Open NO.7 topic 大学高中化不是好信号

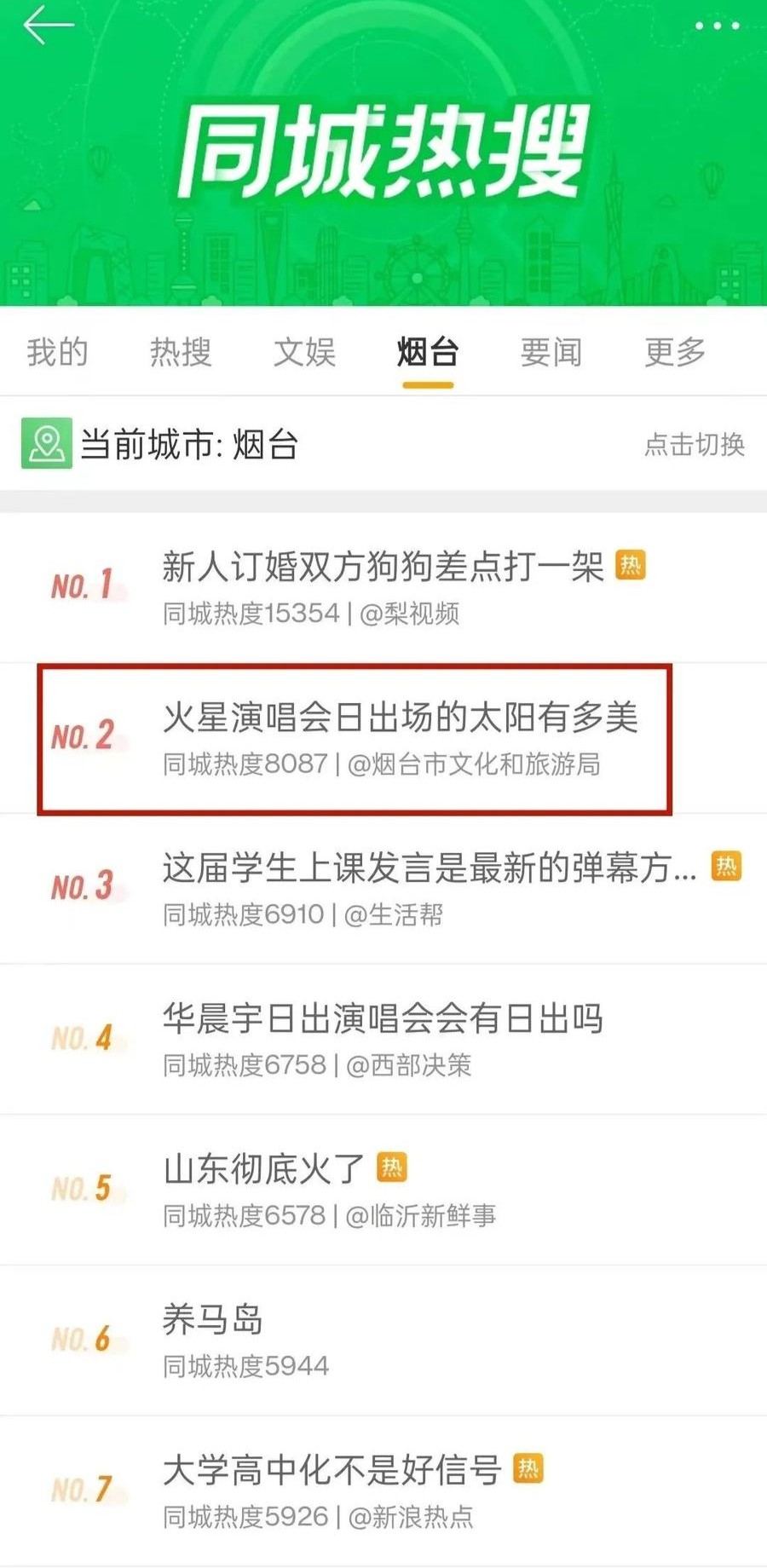coord(332,1471)
